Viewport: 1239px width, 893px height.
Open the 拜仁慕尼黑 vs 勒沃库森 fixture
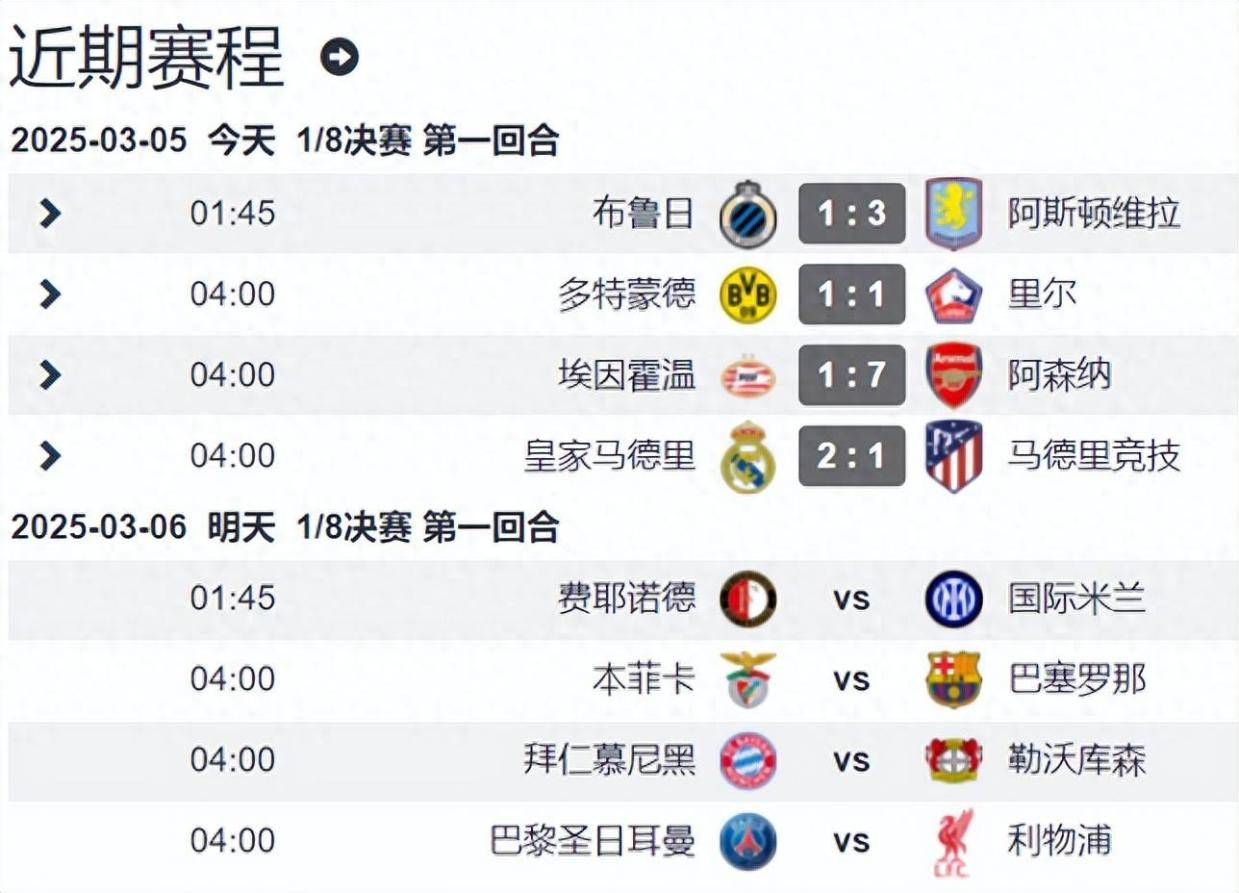tap(851, 761)
